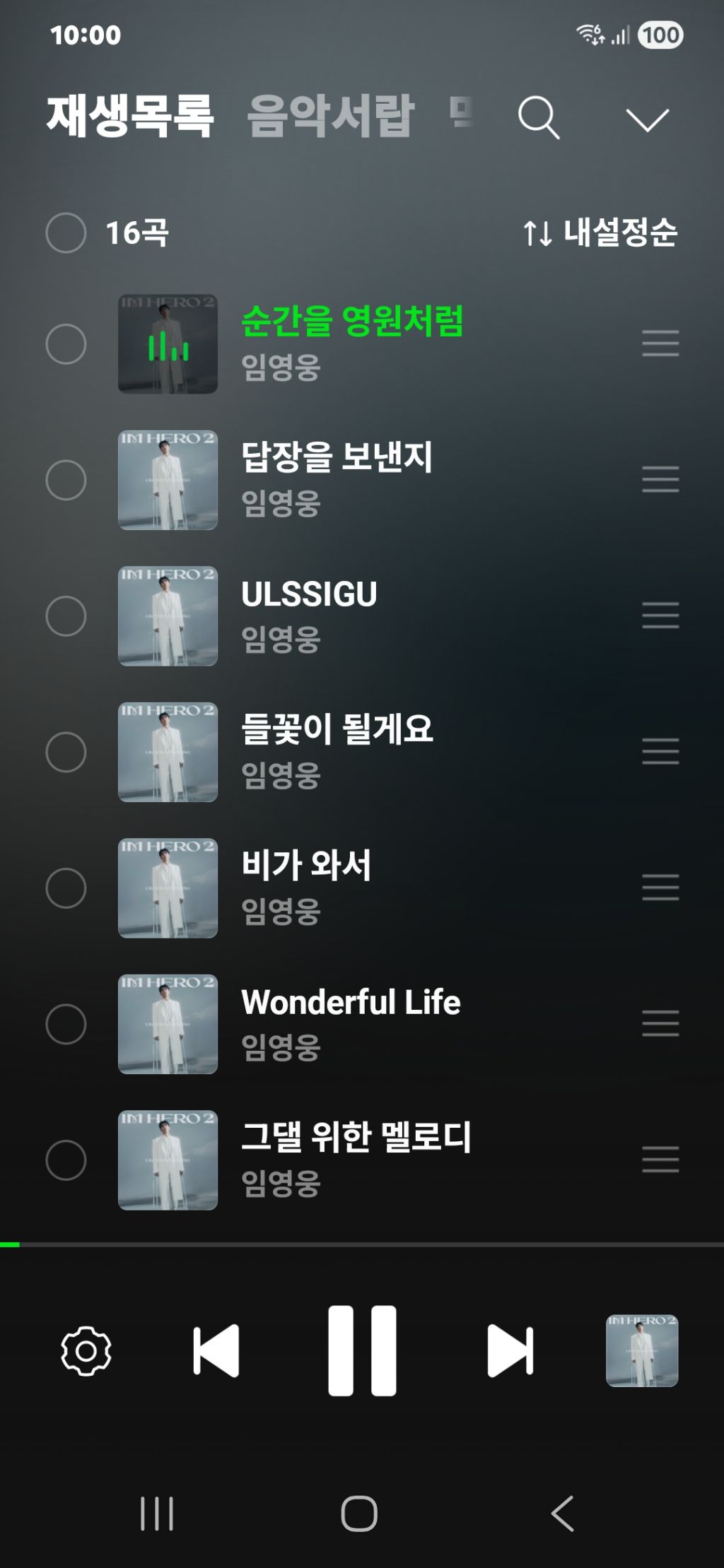Open the search icon in the header
The height and width of the screenshot is (1568, 724).
coord(539,117)
